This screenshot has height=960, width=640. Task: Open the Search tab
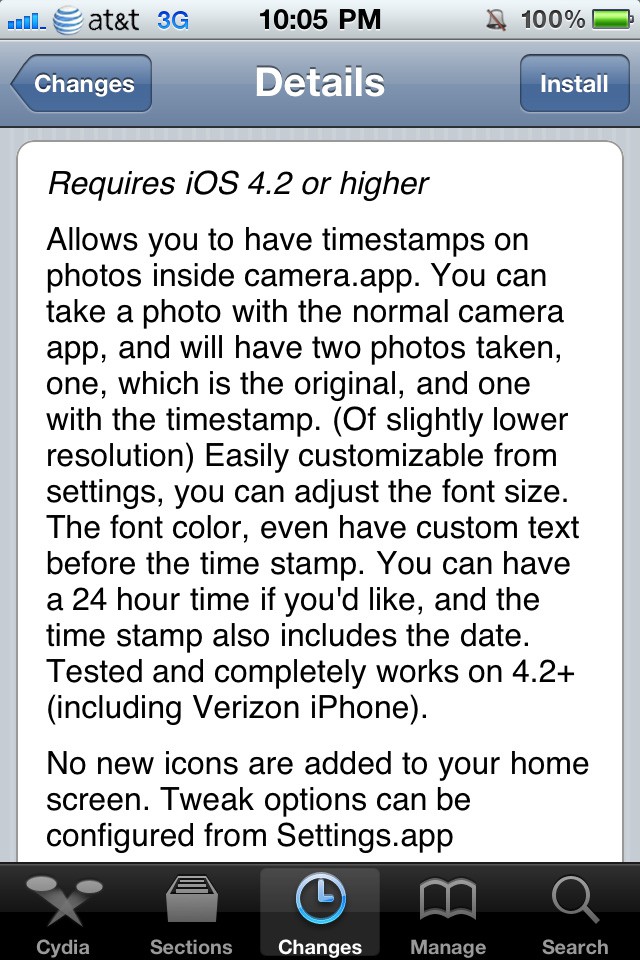pos(575,912)
